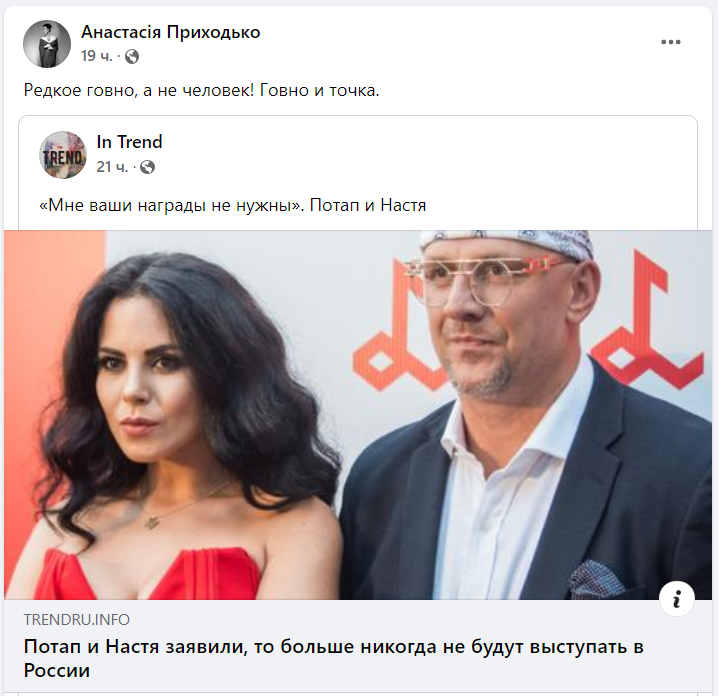Open the In Trend page name
718x696 pixels.
pyautogui.click(x=129, y=142)
